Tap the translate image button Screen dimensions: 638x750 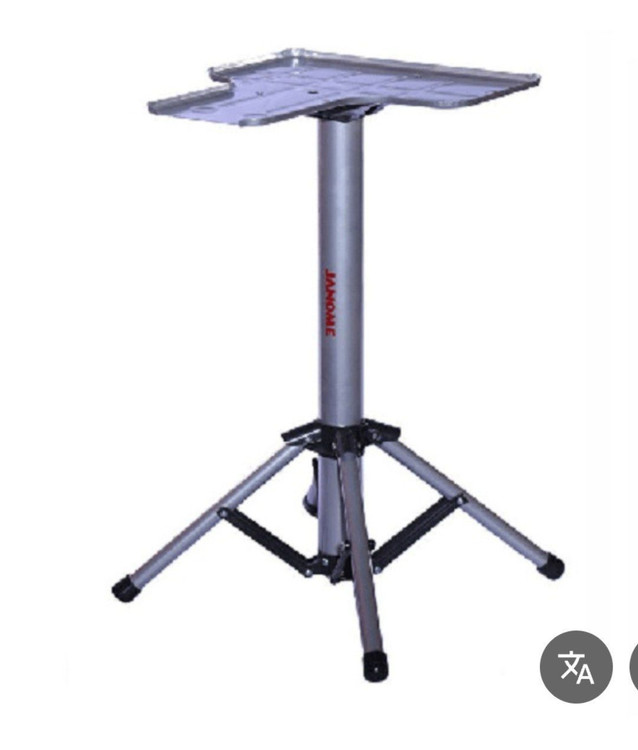click(x=576, y=666)
